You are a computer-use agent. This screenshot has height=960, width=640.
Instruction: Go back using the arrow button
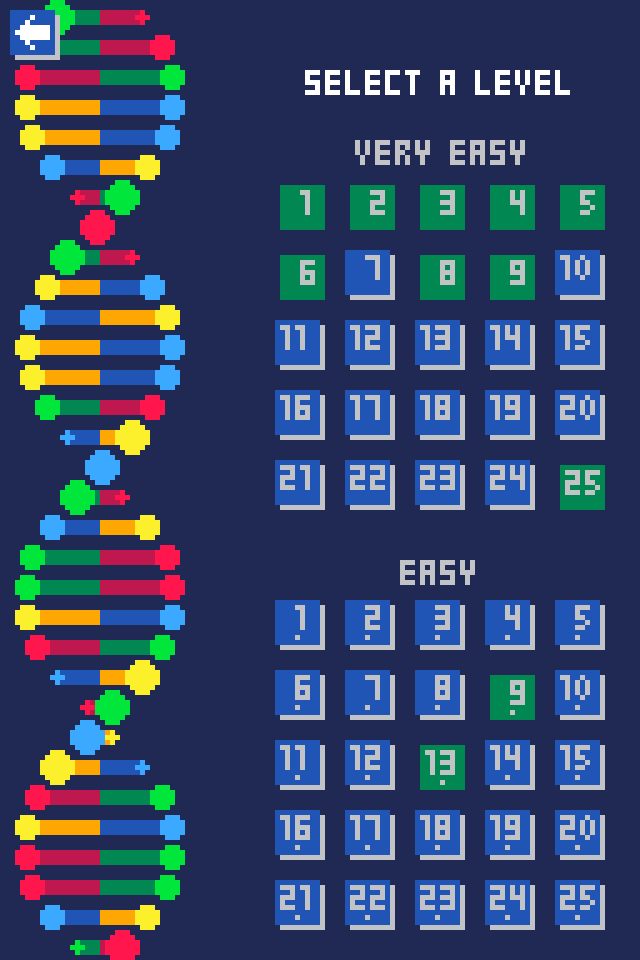(33, 34)
